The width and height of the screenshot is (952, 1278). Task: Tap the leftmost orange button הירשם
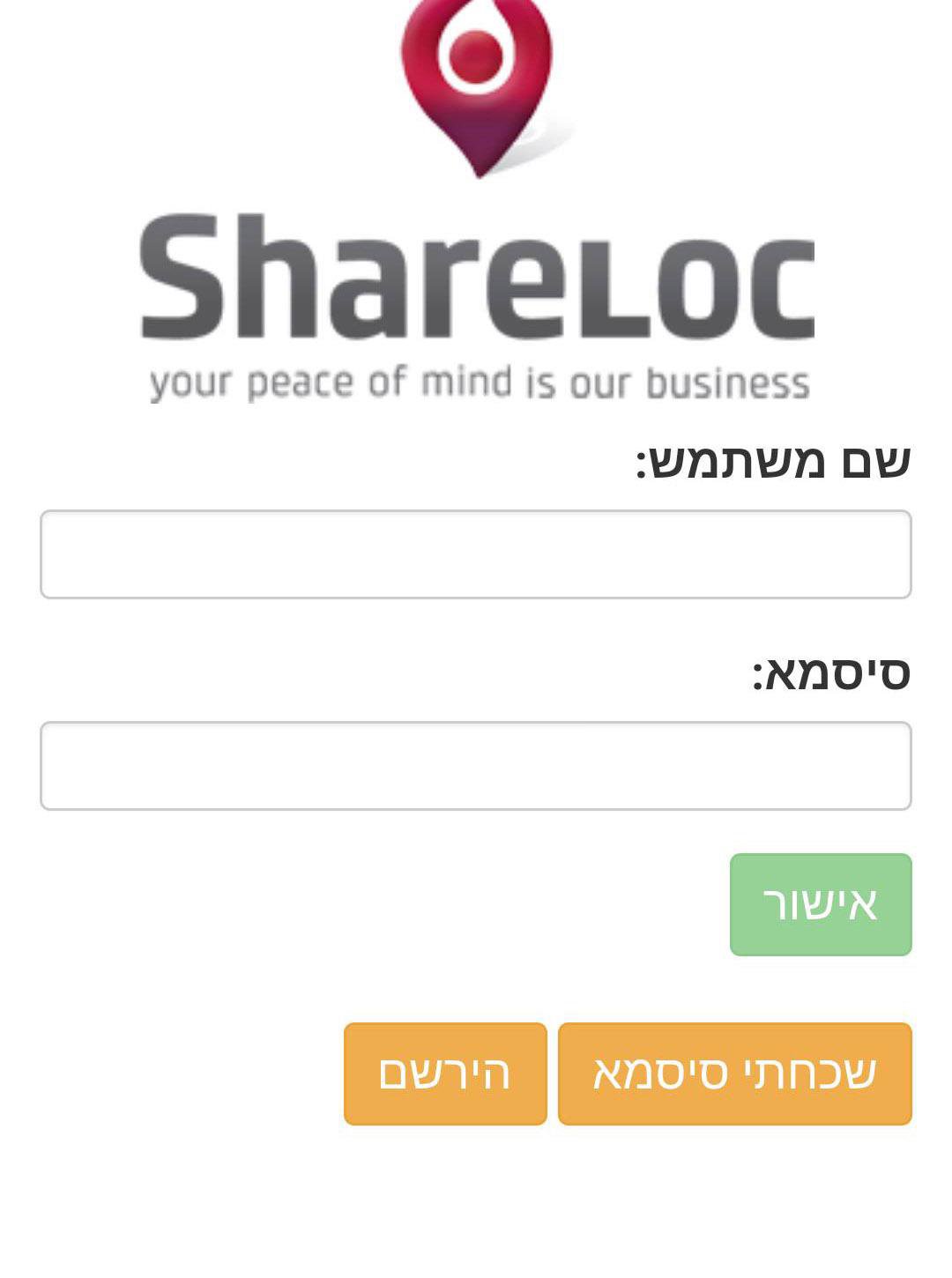[x=445, y=1071]
